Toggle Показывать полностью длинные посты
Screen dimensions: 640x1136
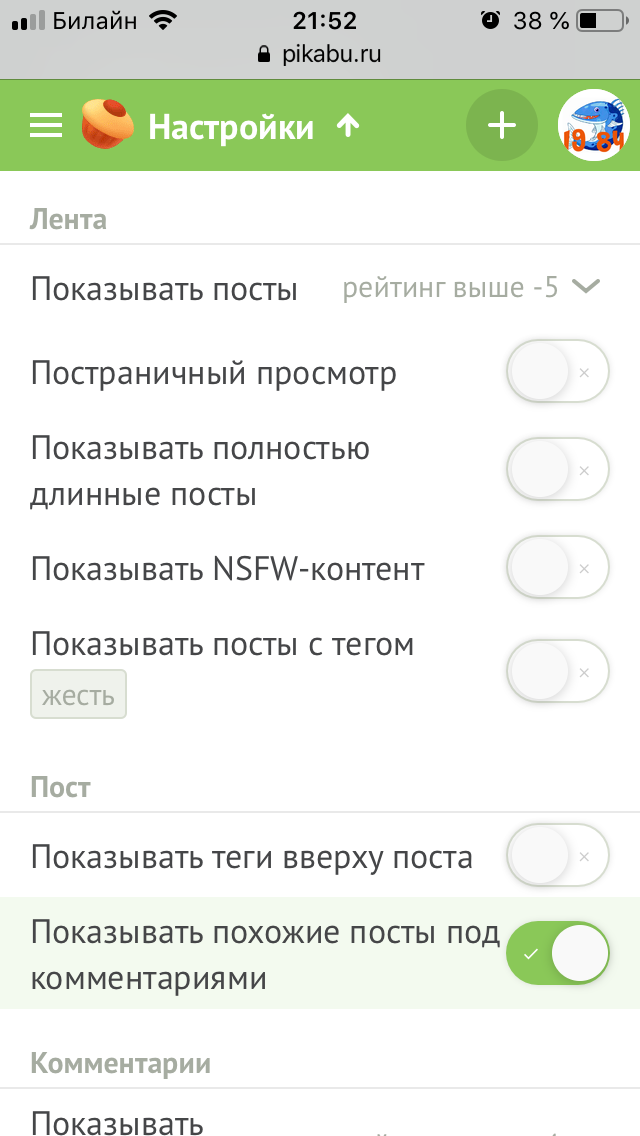tap(557, 470)
